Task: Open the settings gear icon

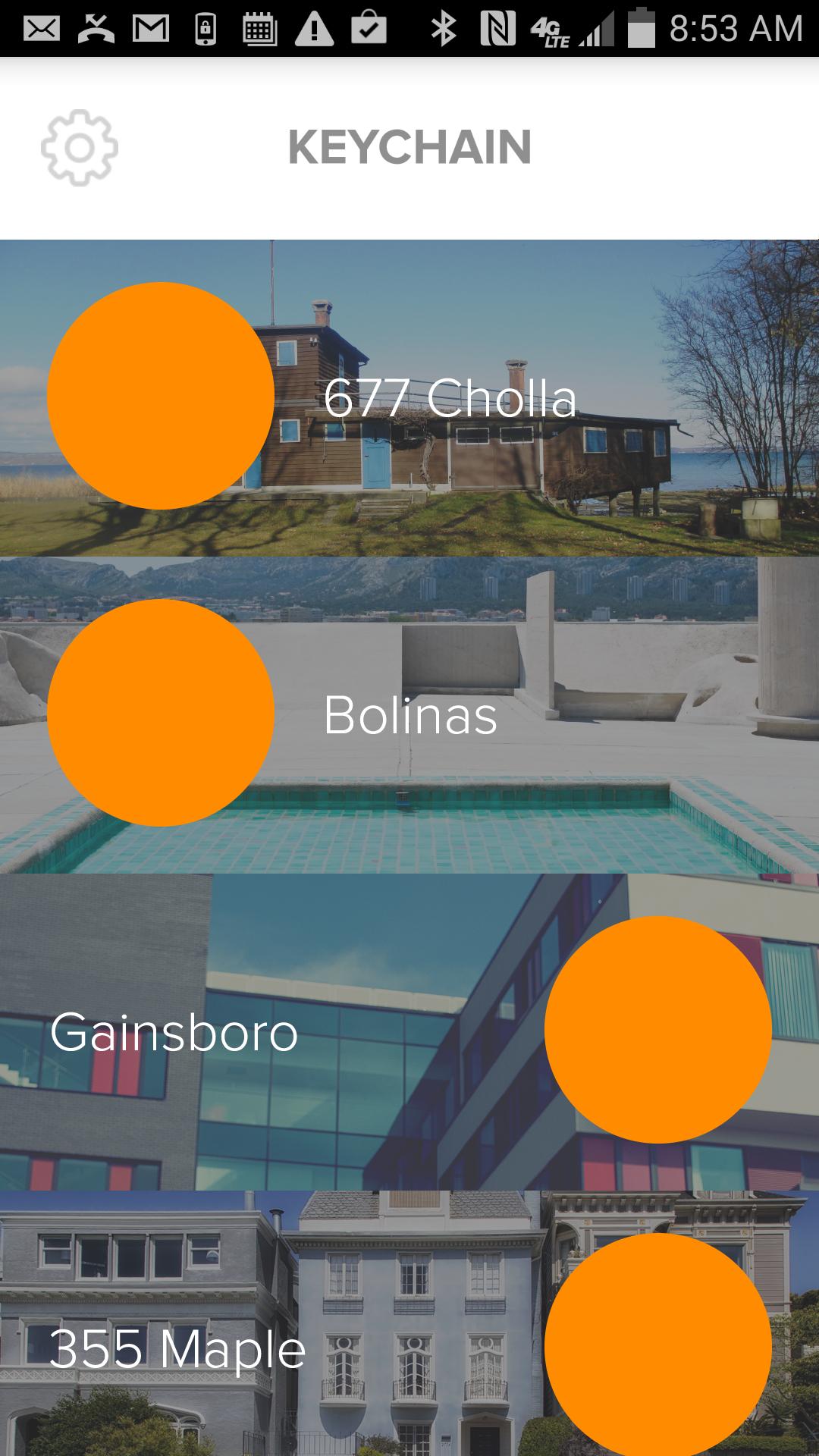Action: 80,148
